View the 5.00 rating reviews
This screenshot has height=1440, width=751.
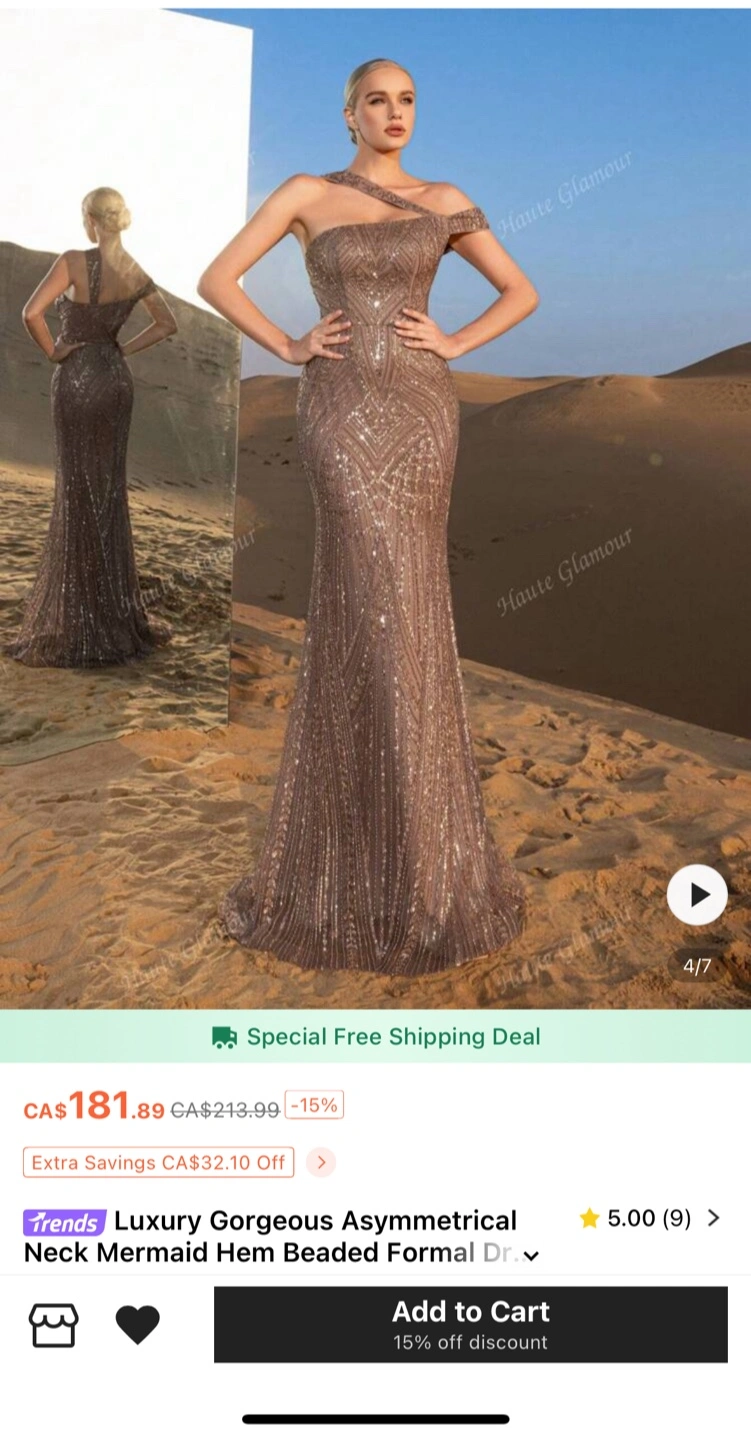coord(649,1218)
